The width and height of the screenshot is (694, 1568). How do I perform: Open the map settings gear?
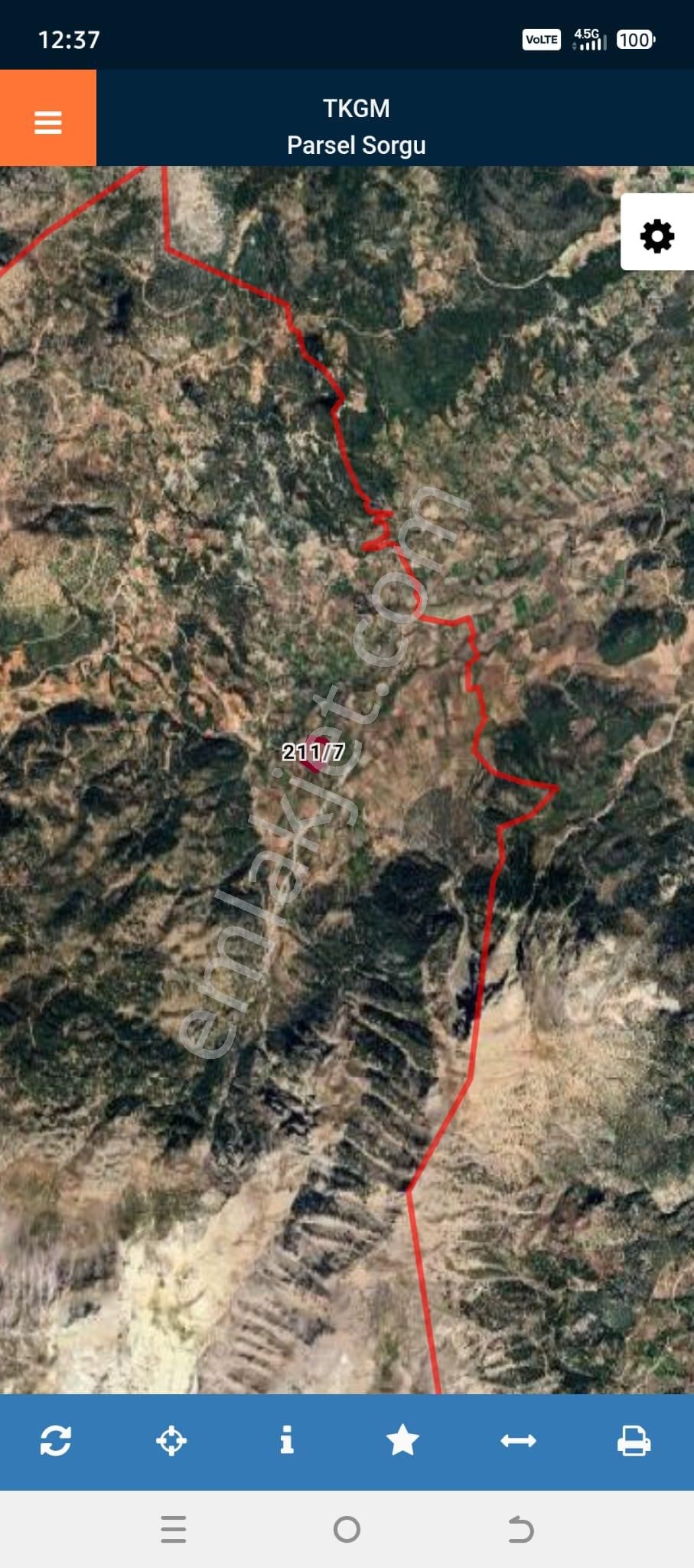pos(657,236)
